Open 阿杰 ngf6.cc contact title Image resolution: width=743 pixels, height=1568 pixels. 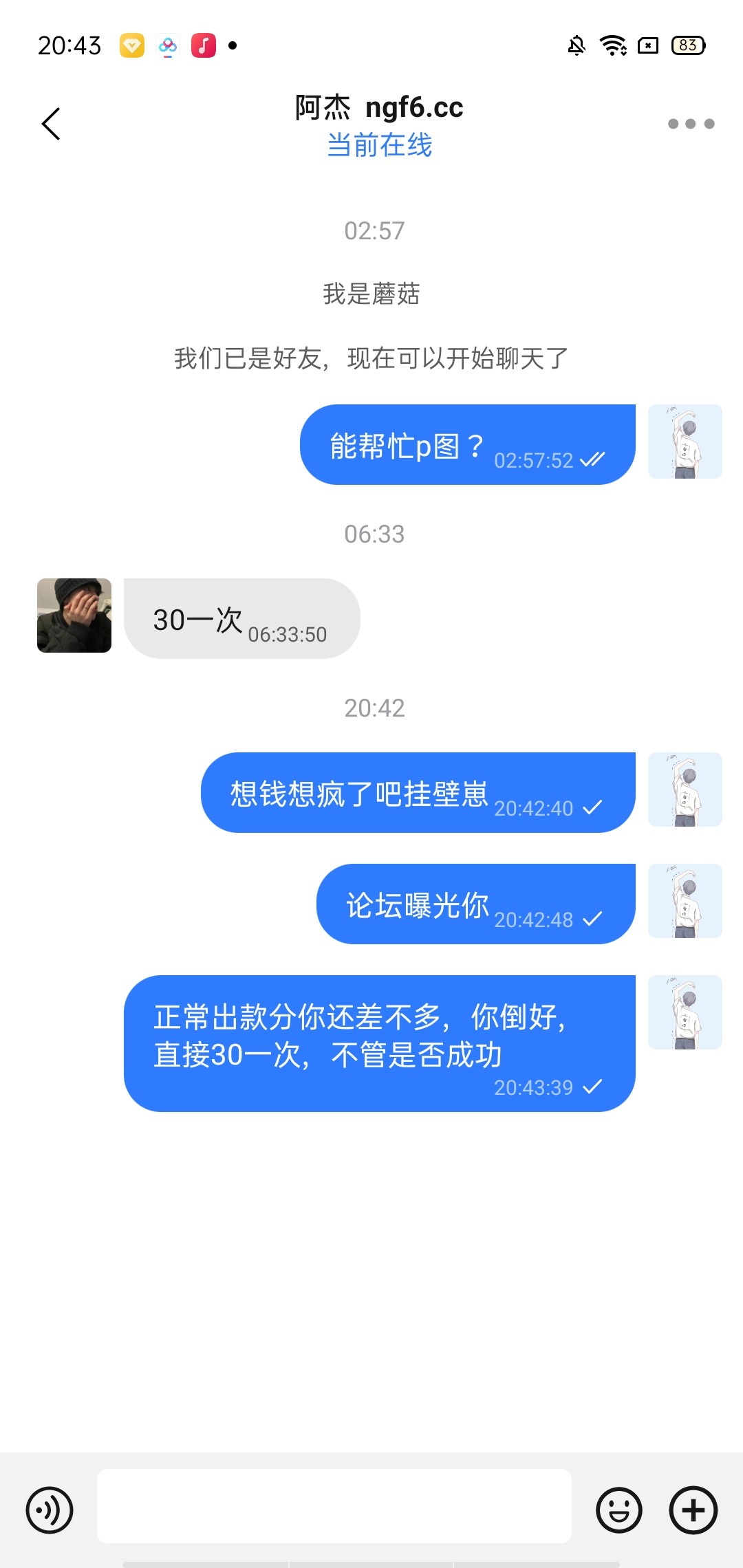click(379, 108)
